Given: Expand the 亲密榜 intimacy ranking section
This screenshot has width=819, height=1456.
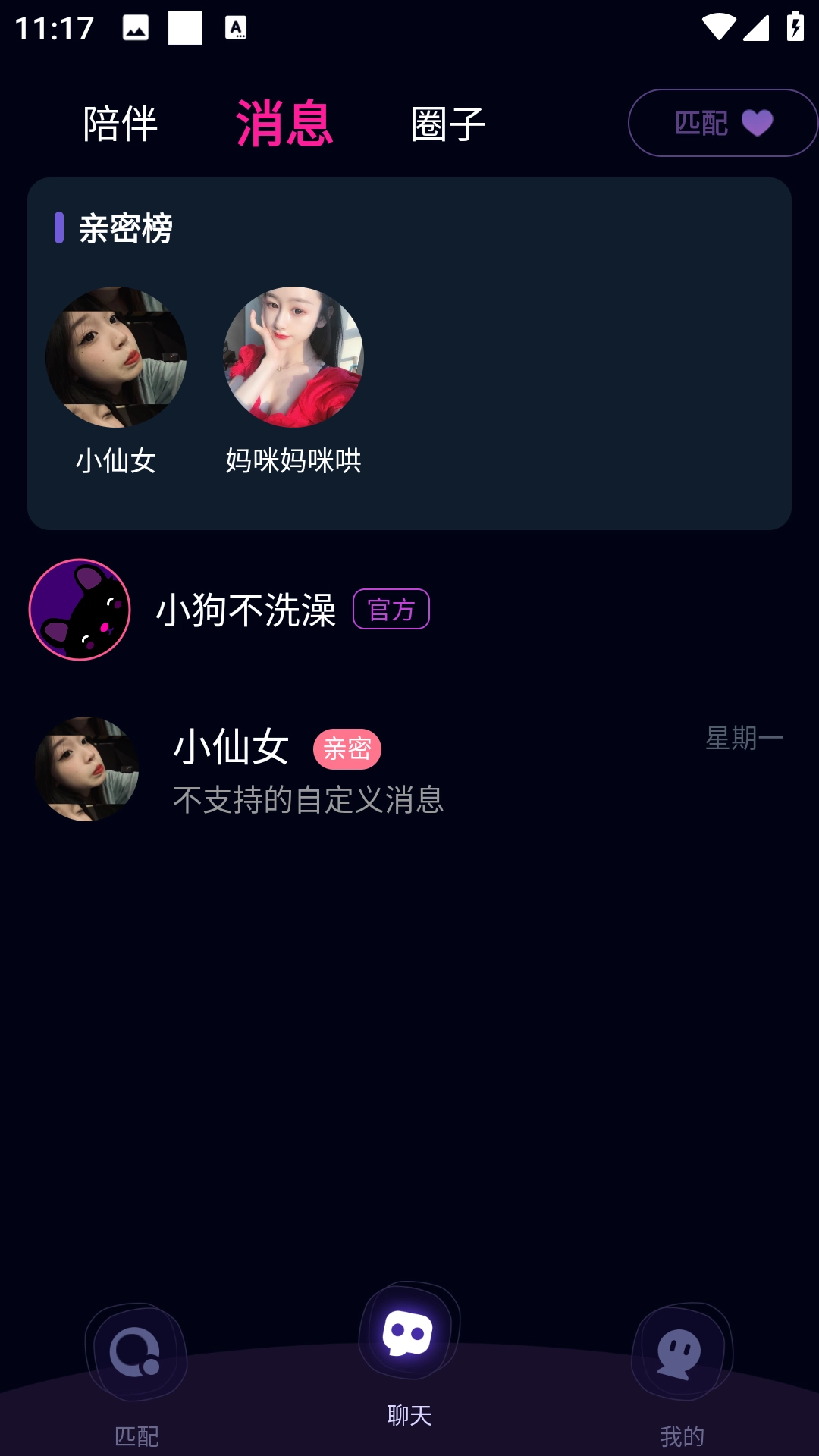Looking at the screenshot, I should [127, 227].
